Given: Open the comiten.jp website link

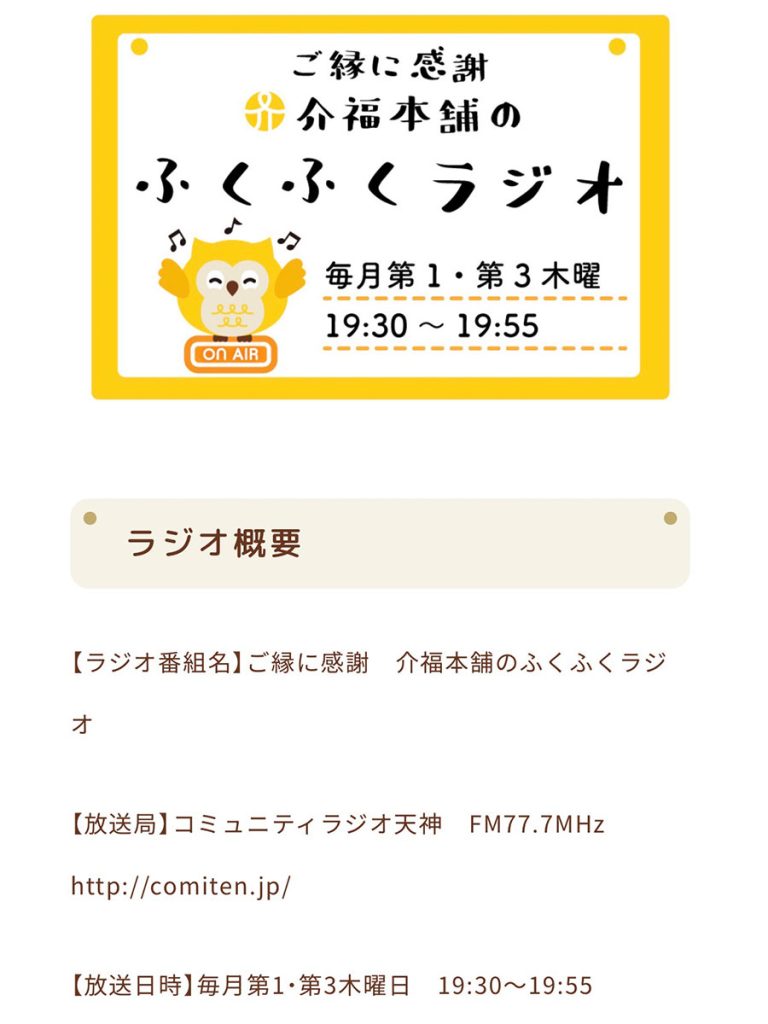Looking at the screenshot, I should tap(180, 887).
